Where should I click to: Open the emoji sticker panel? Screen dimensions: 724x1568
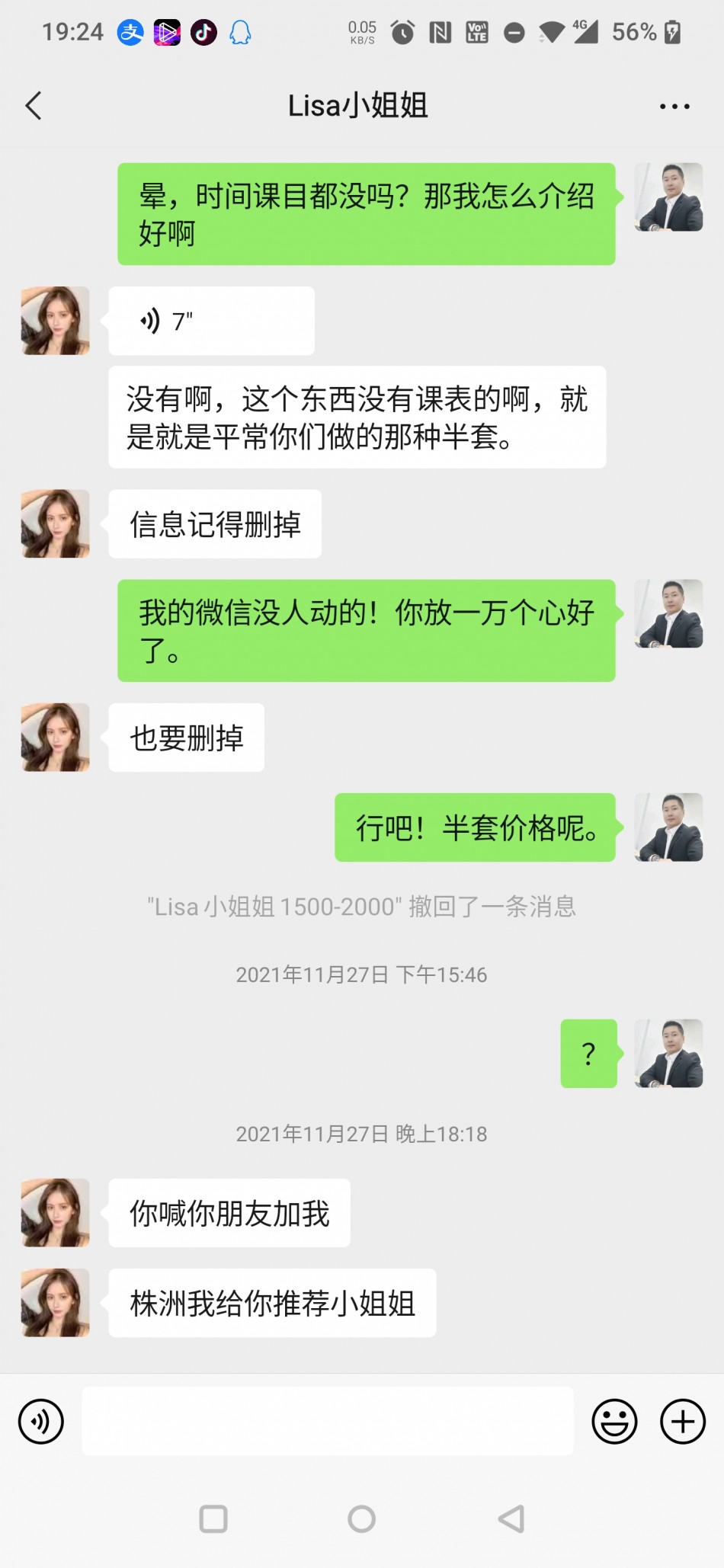click(x=614, y=1422)
